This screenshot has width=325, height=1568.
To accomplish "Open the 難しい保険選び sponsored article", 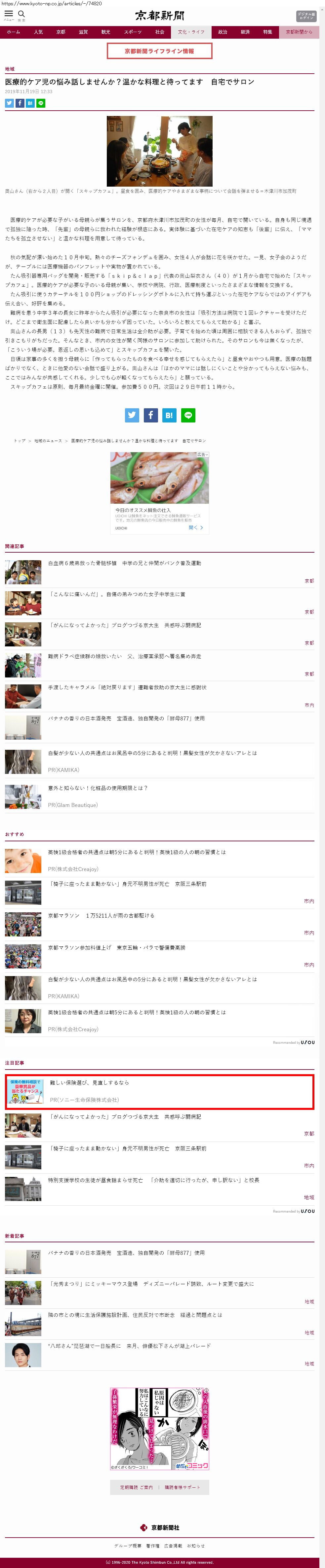I will point(90,1083).
